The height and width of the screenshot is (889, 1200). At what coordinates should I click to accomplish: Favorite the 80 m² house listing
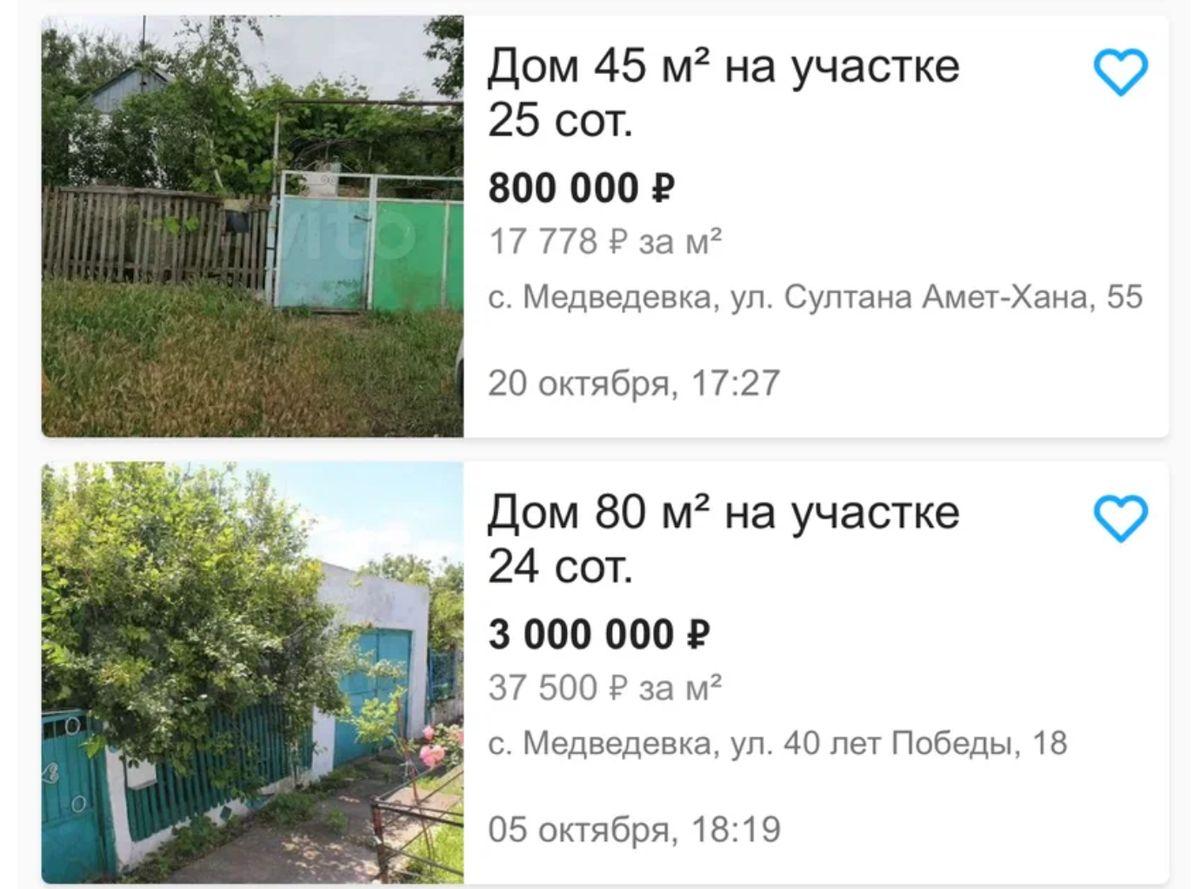1120,519
